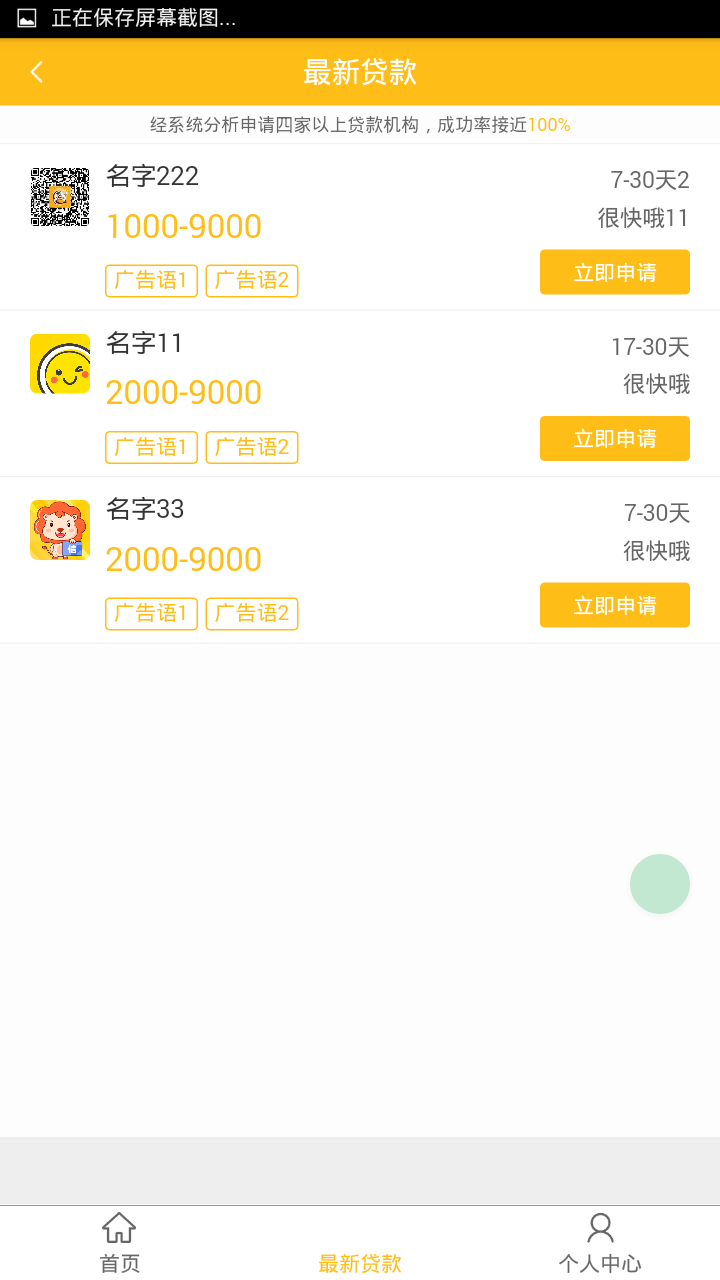The image size is (720, 1280).
Task: Select the 最新贷款 bottom tab
Action: [360, 1243]
